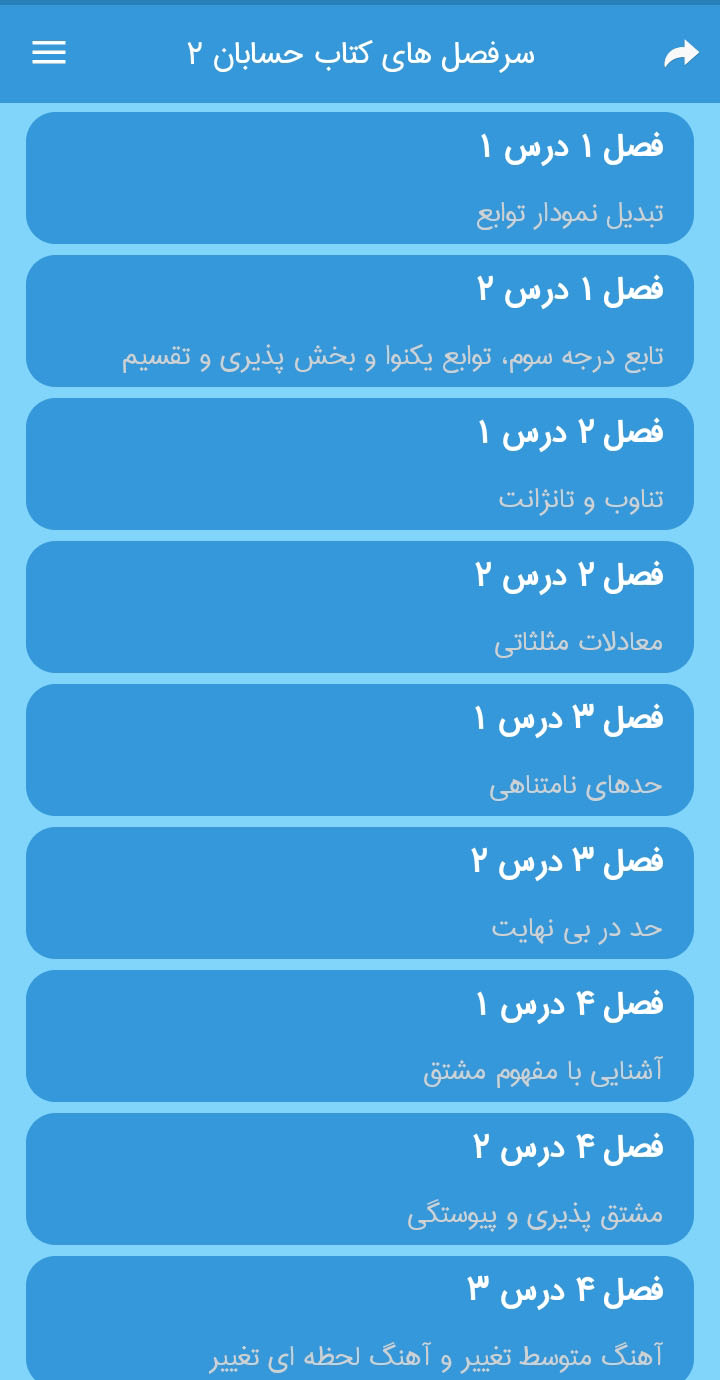Screen dimensions: 720x1380
Task: Tap the share arrow icon
Action: click(682, 53)
